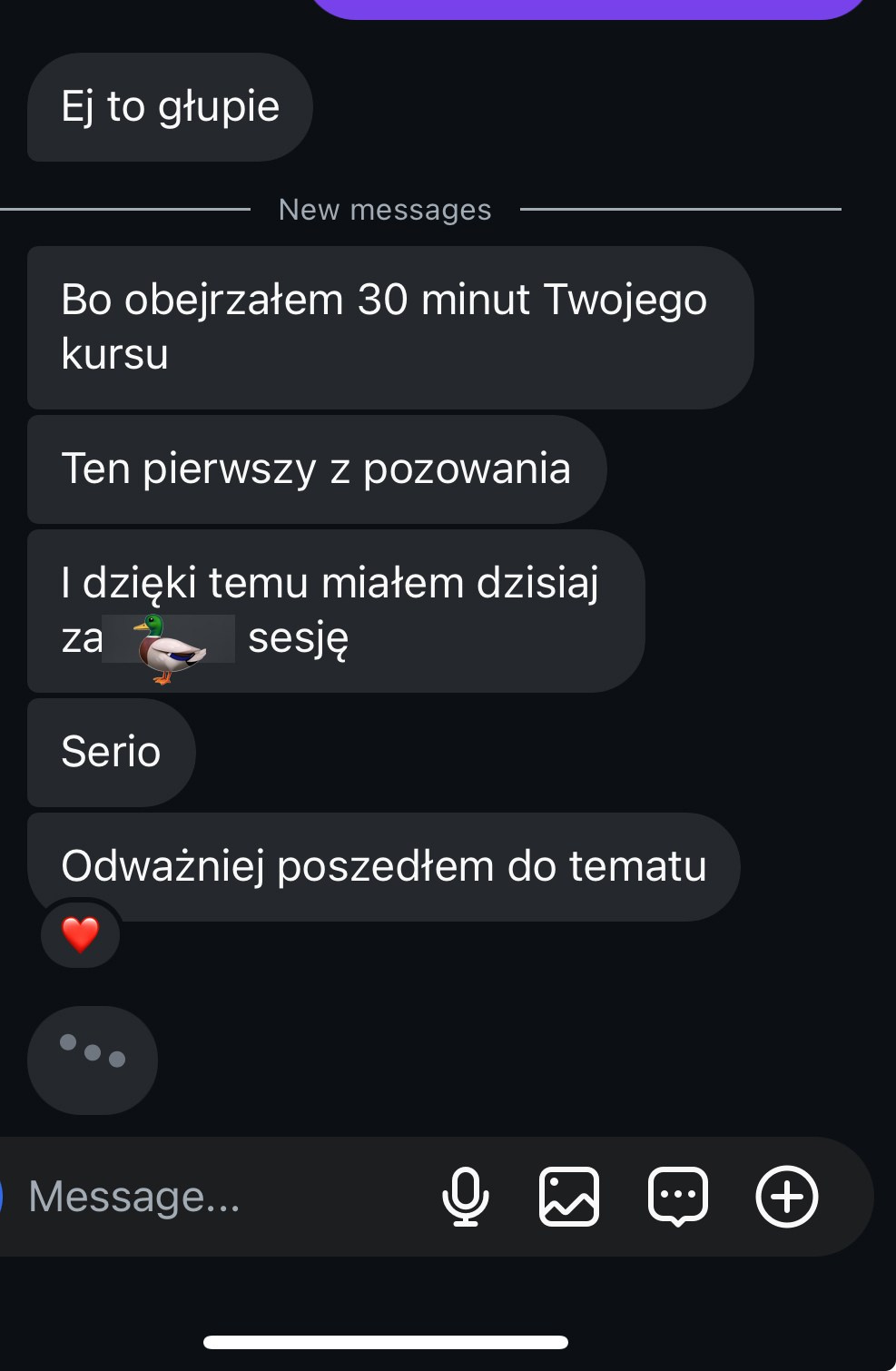Screen dimensions: 896x1371
Task: Record a voice message with the microphone
Action: (466, 1197)
